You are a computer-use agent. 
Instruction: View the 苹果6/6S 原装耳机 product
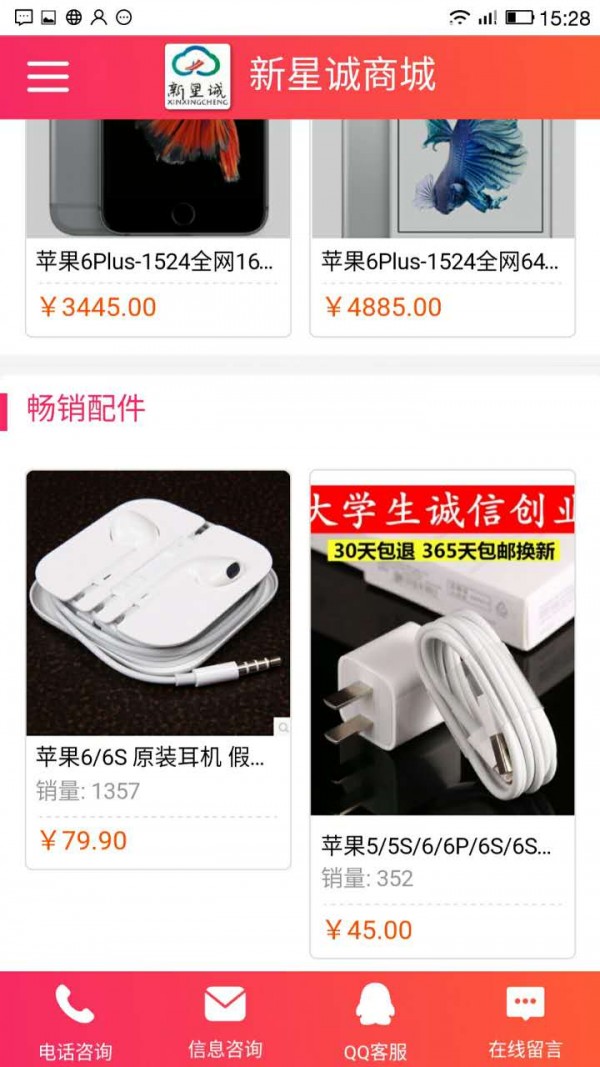158,670
